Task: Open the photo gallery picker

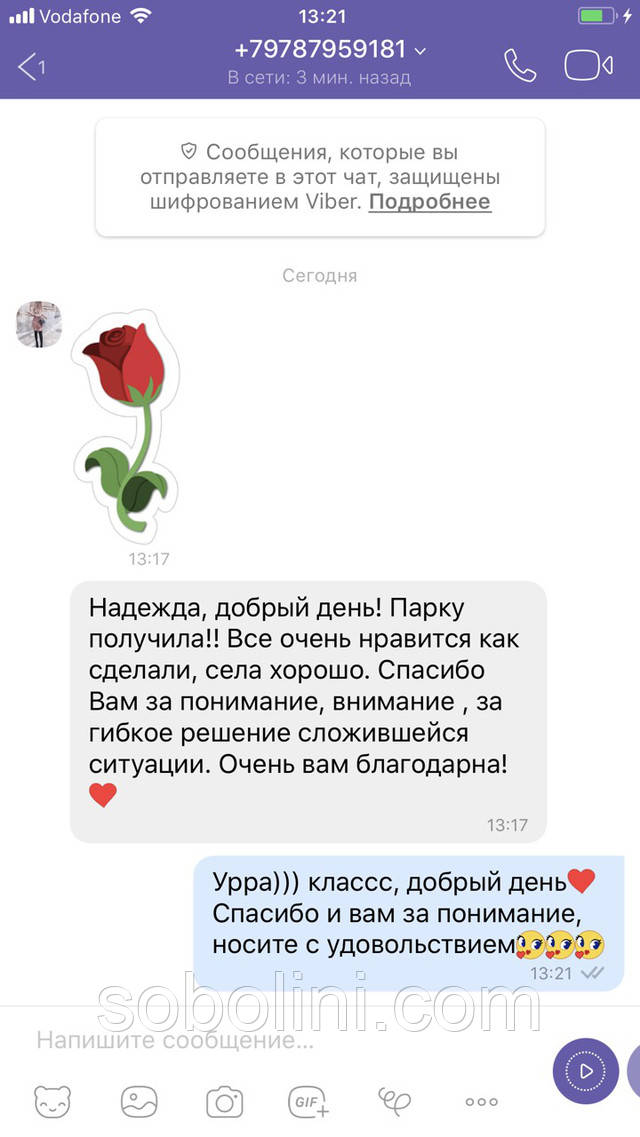Action: 139,1101
